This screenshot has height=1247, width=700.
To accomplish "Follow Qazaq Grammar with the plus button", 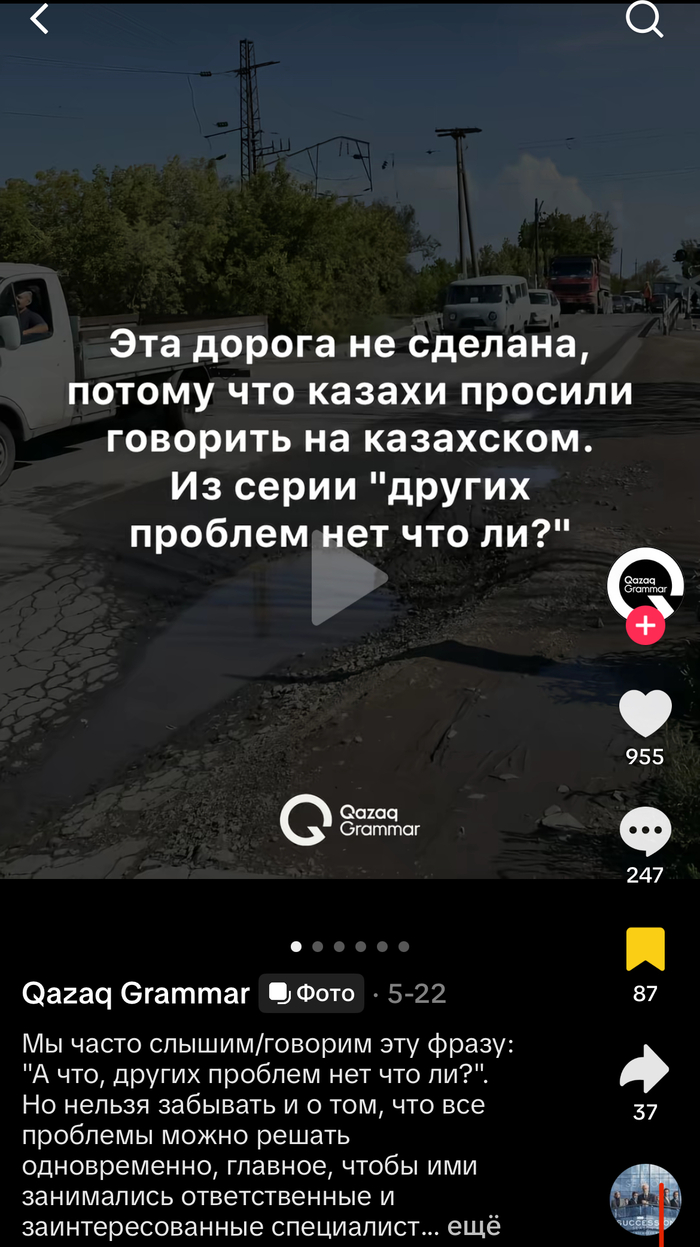I will pos(645,627).
